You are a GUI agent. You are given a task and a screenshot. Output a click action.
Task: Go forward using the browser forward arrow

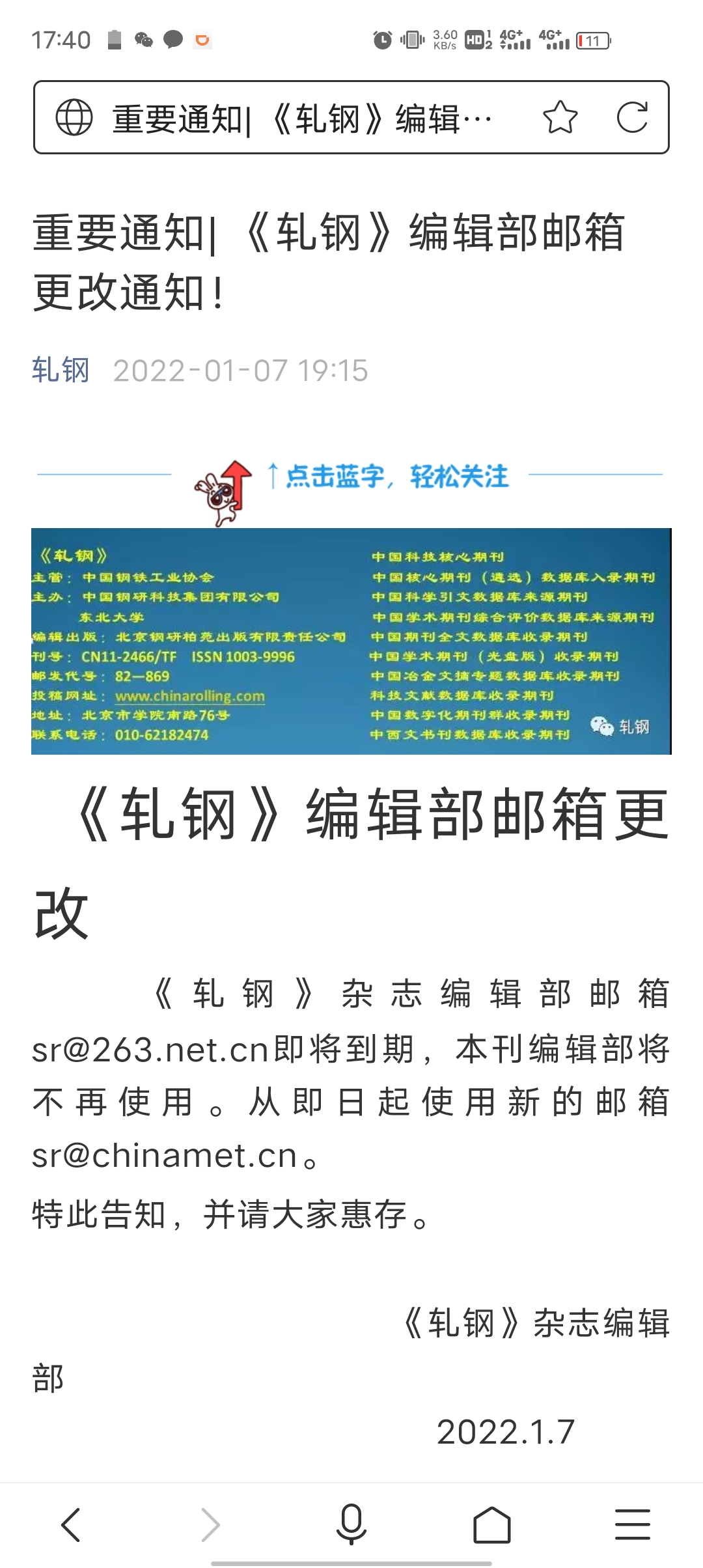(x=211, y=1525)
